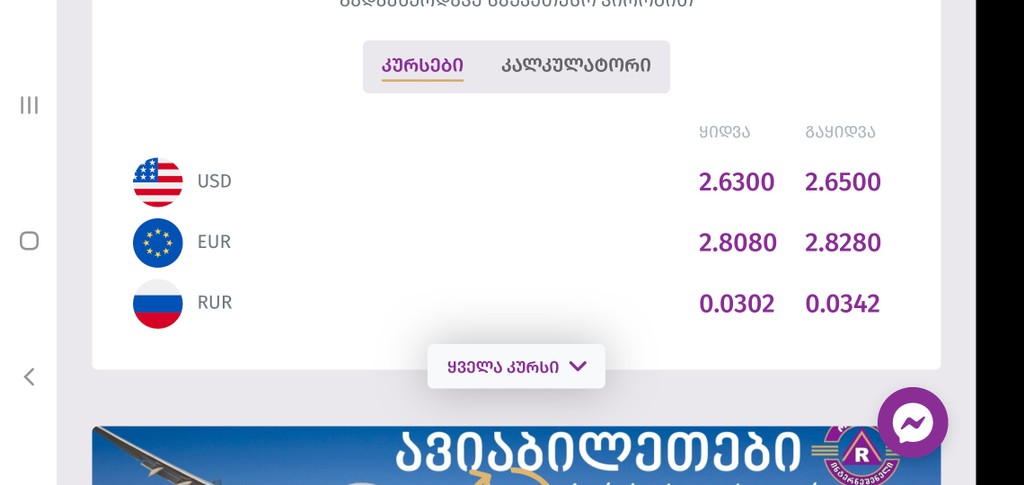1024x485 pixels.
Task: Open recent apps from the navigation bar
Action: (x=29, y=105)
